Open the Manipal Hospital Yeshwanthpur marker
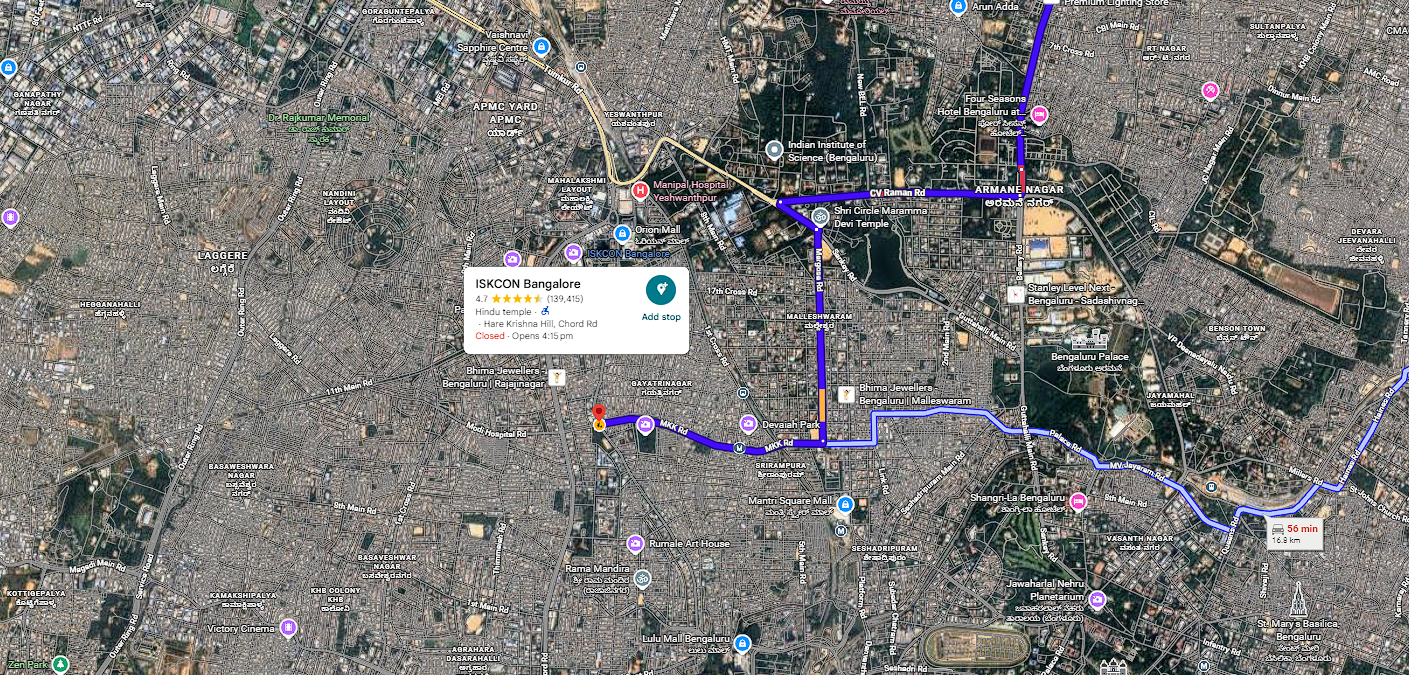 tap(639, 190)
